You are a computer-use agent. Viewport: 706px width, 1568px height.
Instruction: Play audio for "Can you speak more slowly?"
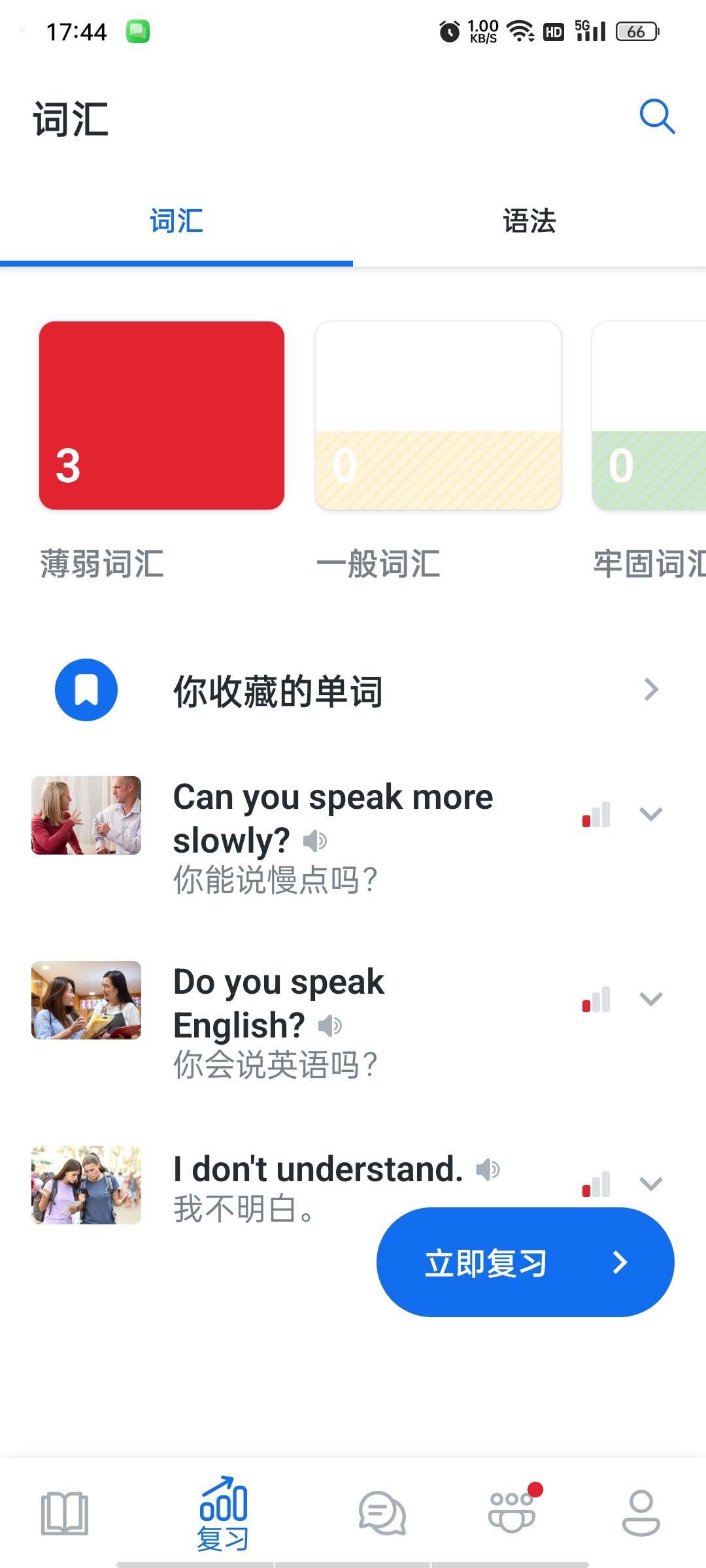point(315,841)
